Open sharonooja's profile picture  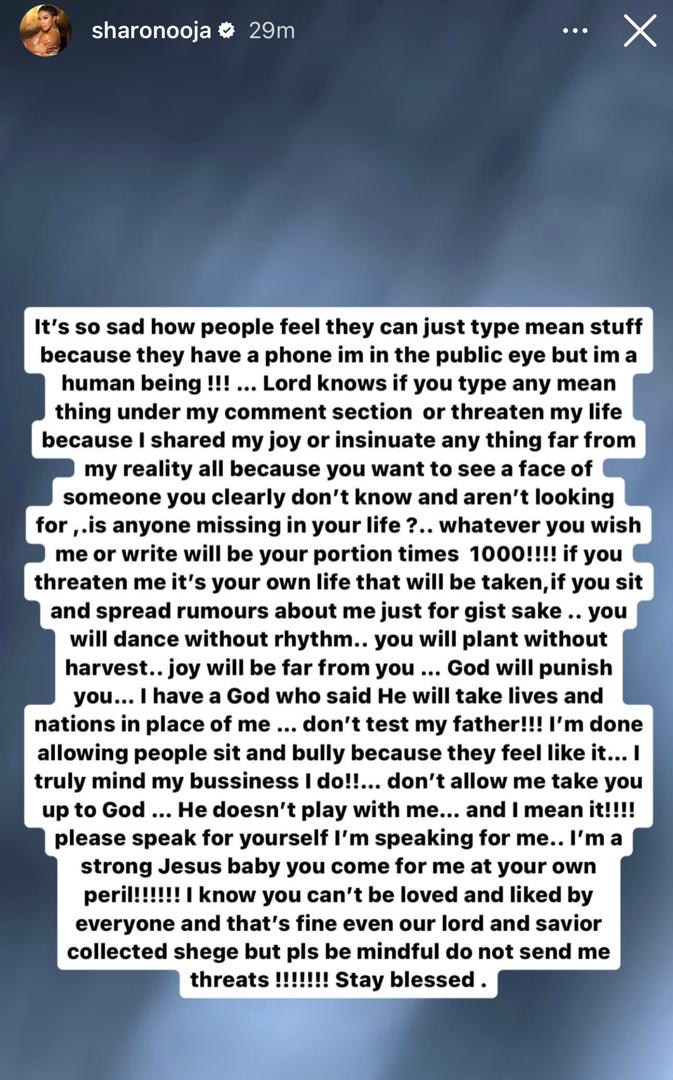46,31
